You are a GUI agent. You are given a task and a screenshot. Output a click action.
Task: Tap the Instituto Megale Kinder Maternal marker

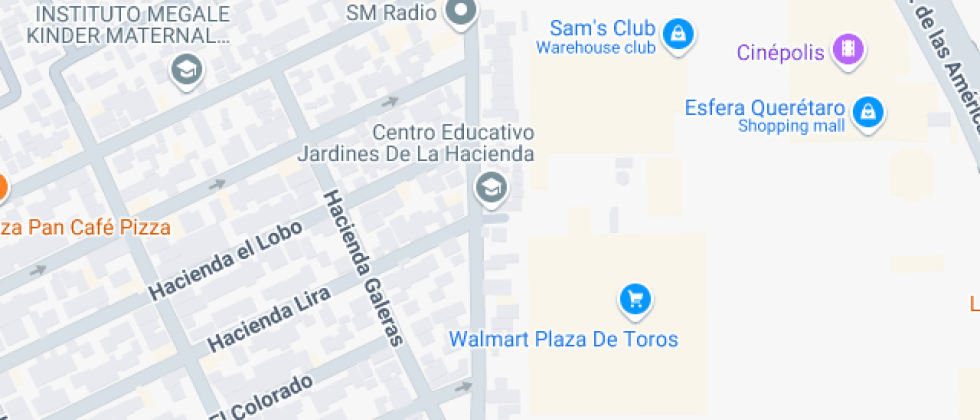[x=186, y=70]
